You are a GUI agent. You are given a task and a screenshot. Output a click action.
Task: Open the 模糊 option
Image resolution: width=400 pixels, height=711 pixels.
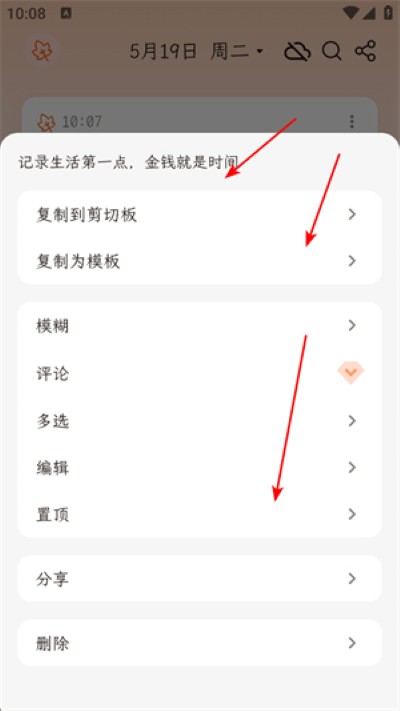click(200, 326)
